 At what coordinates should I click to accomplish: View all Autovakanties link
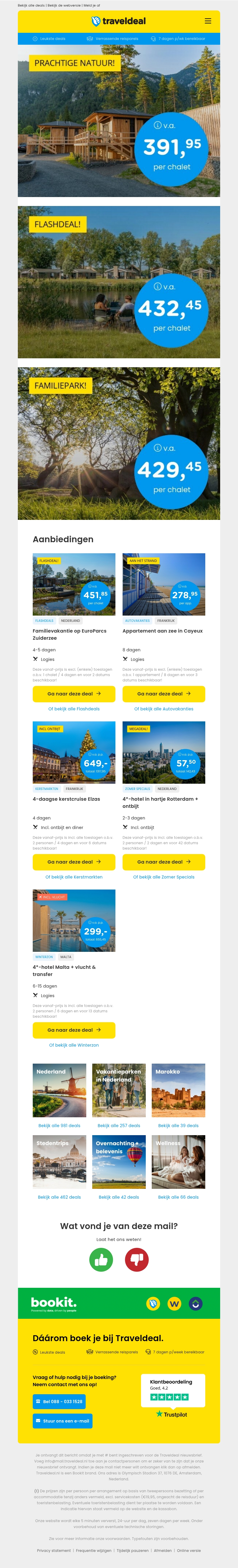163,709
